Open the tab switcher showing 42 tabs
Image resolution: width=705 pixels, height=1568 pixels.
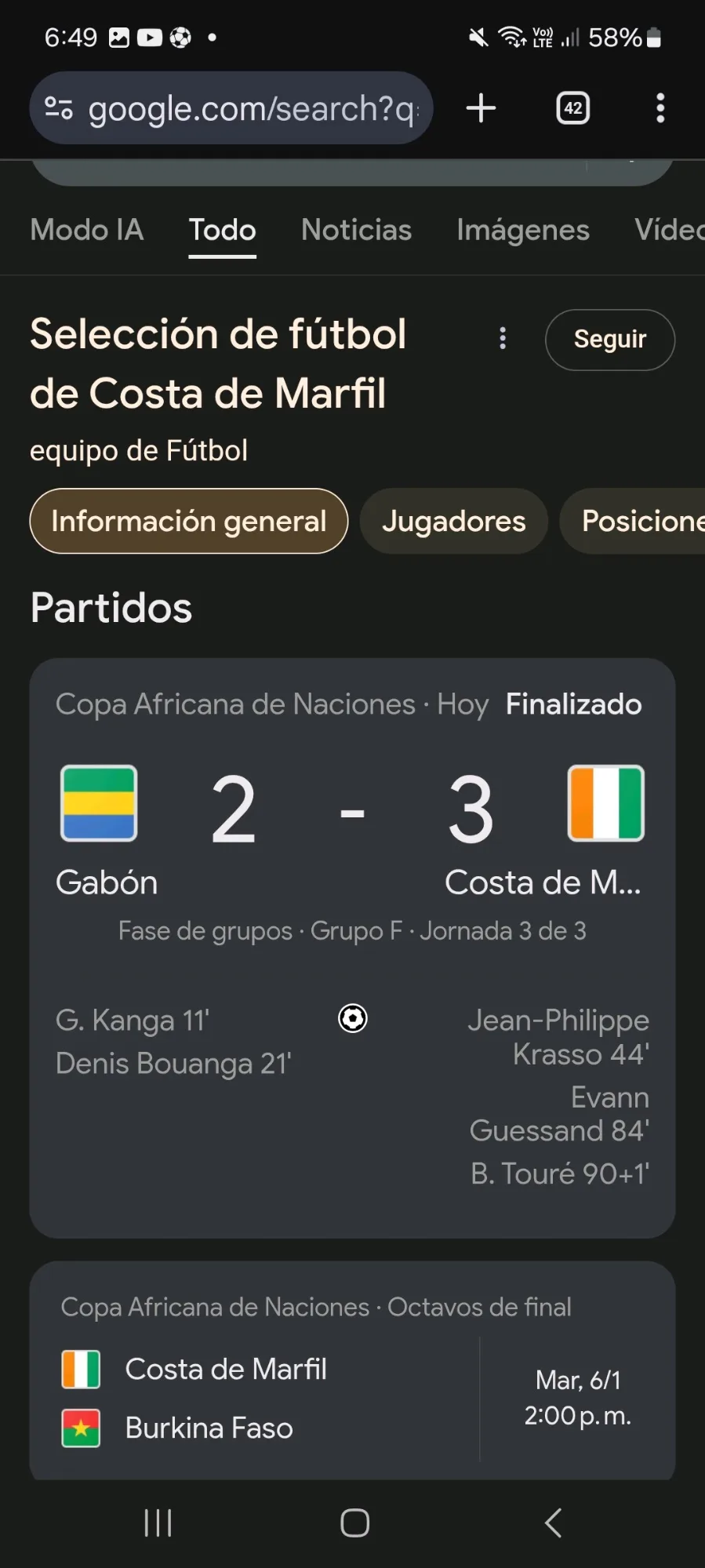click(573, 108)
